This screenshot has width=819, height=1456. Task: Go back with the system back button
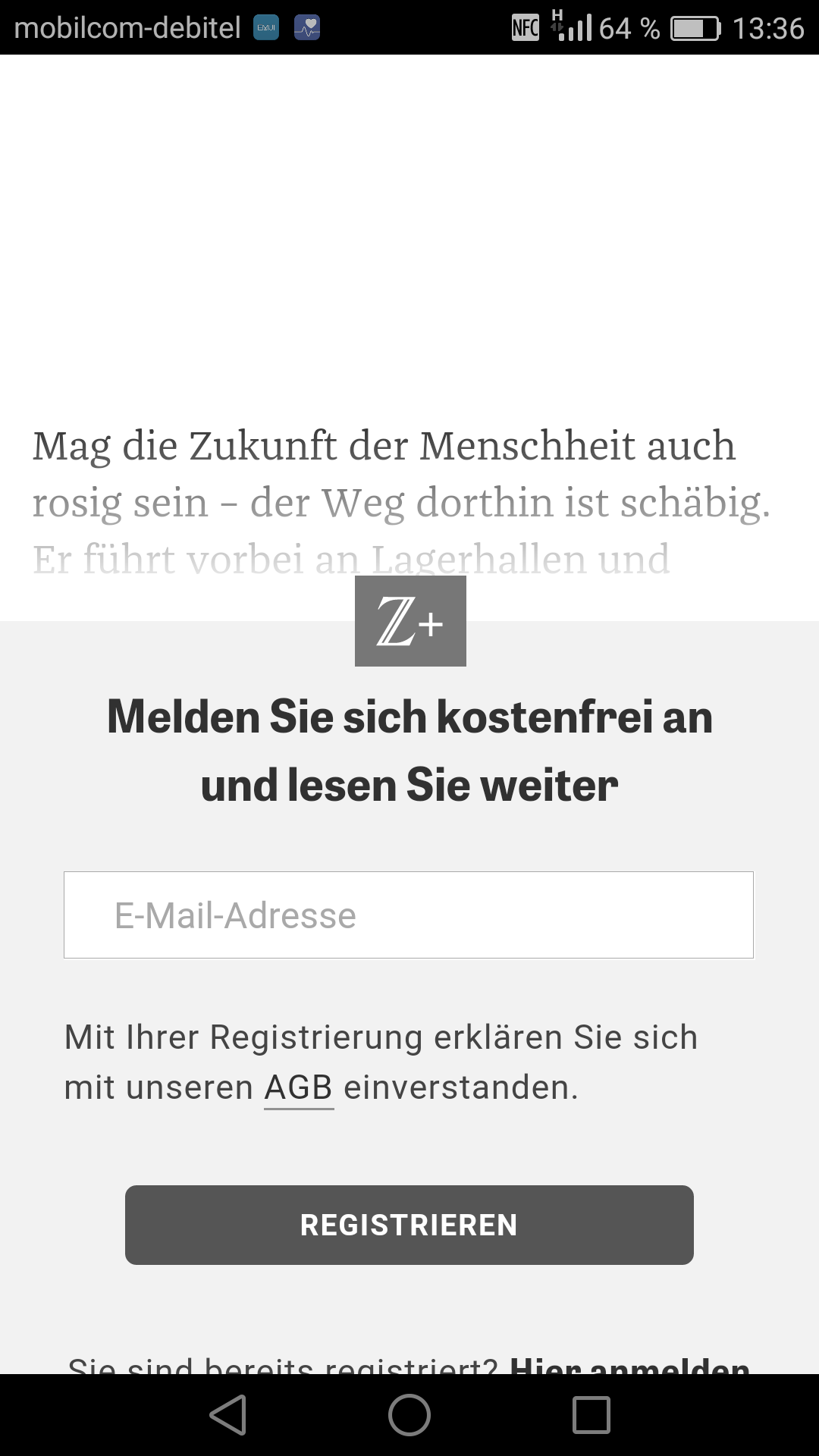(227, 1415)
